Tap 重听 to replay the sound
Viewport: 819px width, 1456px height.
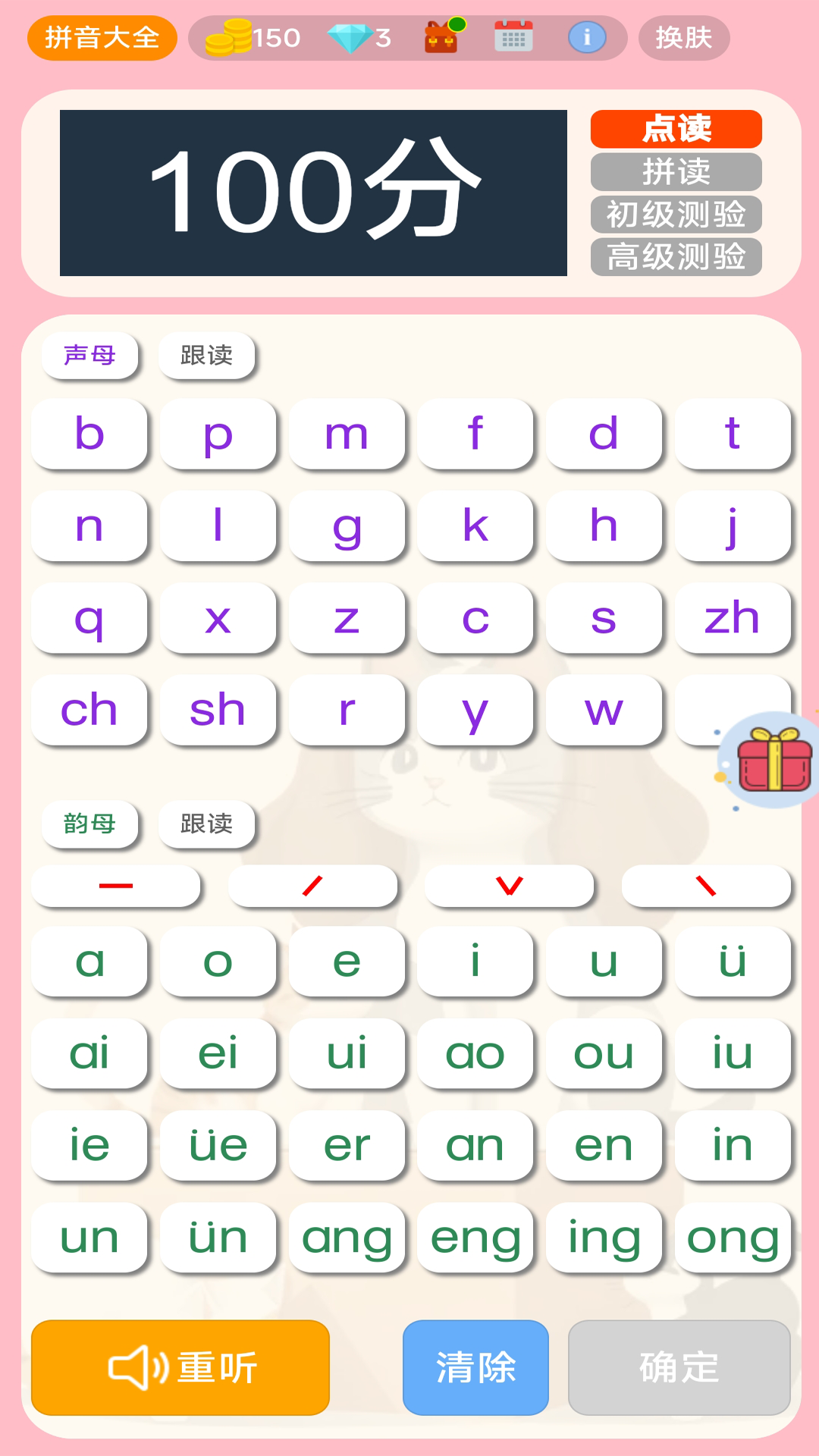point(180,1367)
